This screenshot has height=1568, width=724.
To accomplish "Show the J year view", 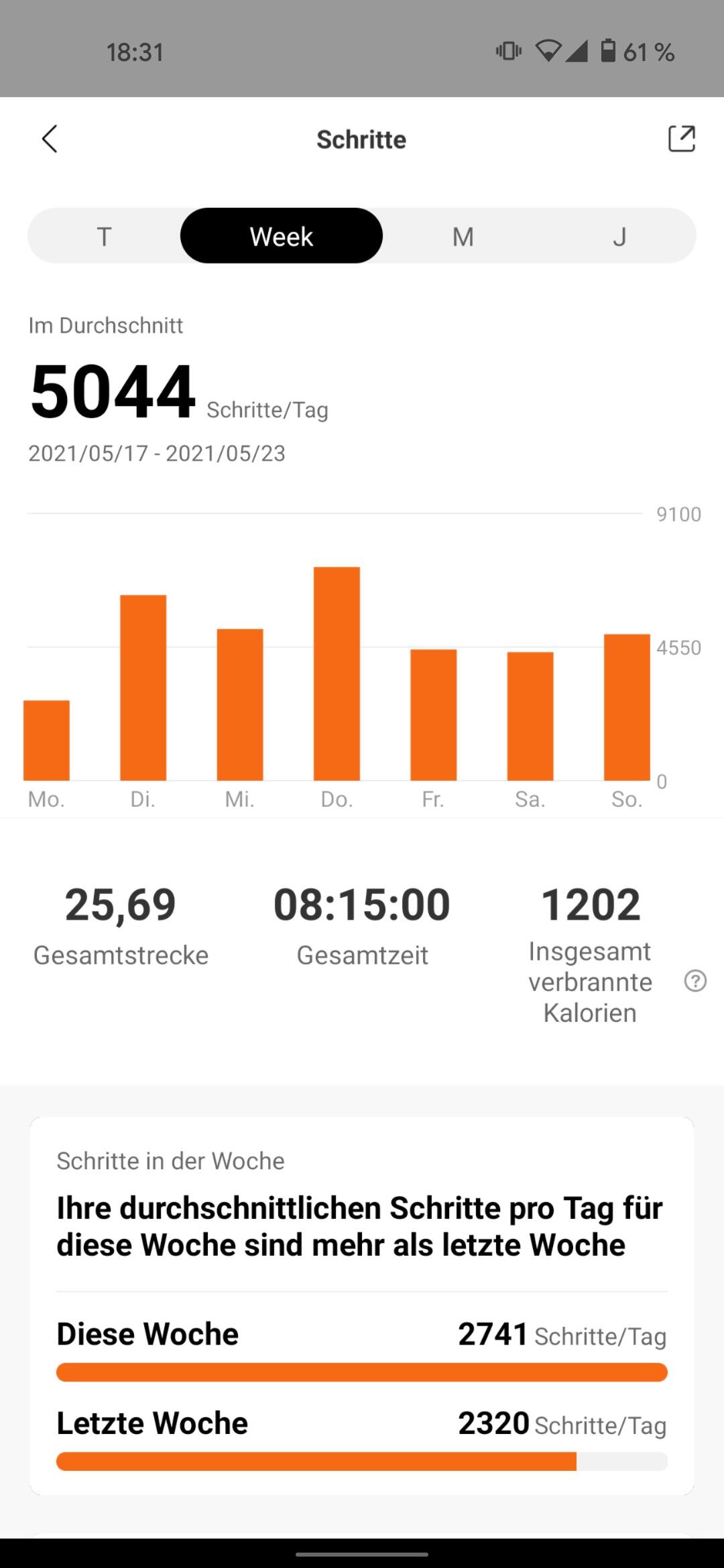I will (x=619, y=237).
